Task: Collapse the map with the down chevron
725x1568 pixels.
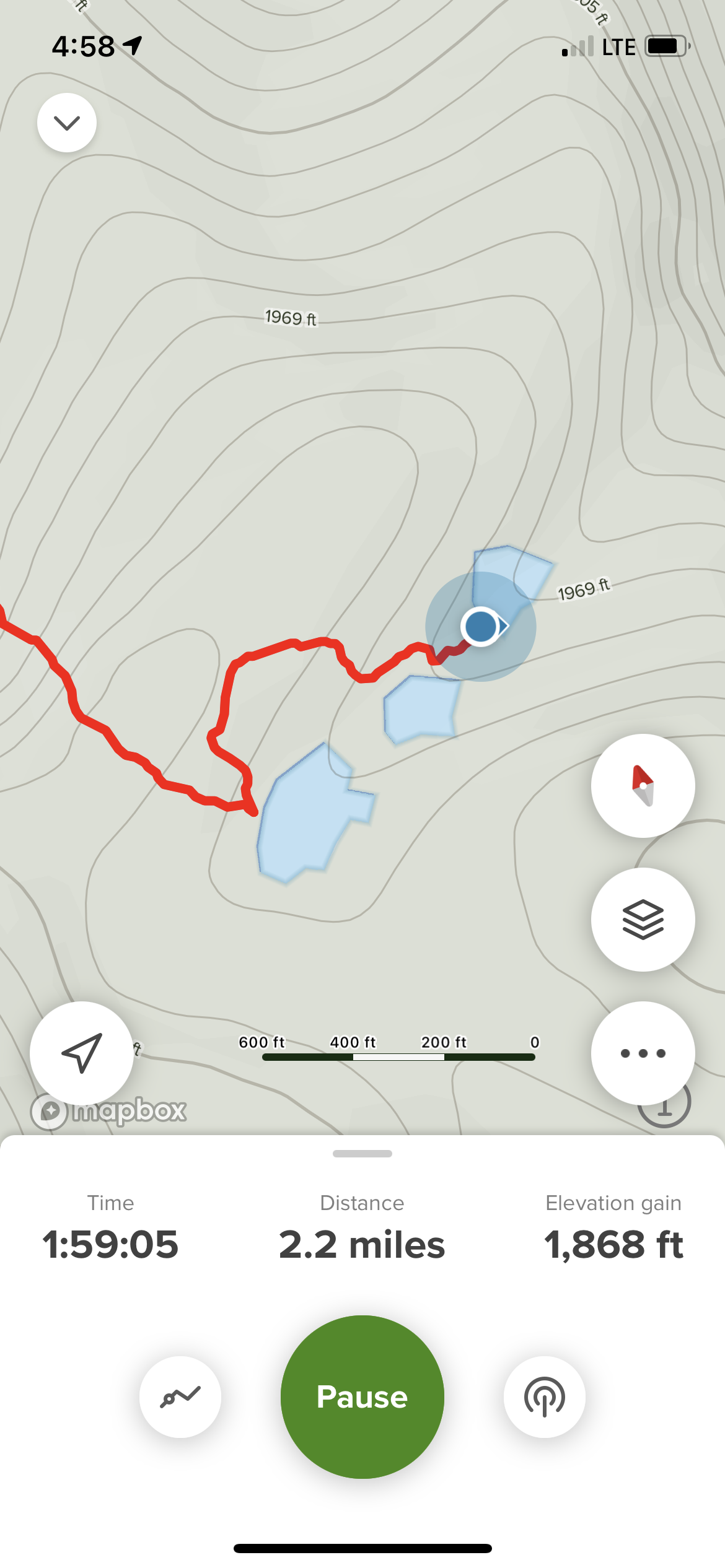Action: click(x=67, y=123)
